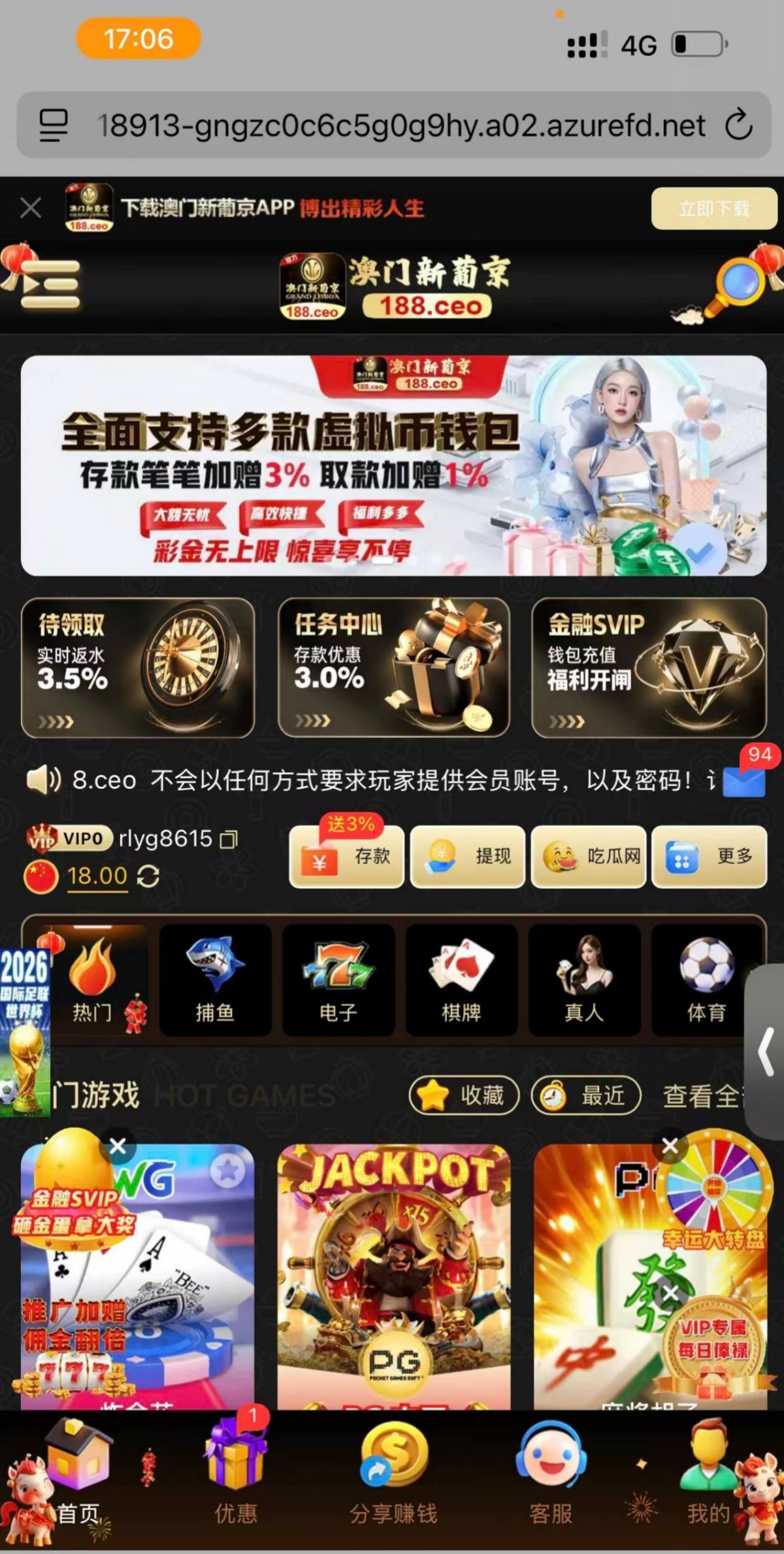Open the PG Jackpot game tile
This screenshot has height=1554, width=784.
393,1274
